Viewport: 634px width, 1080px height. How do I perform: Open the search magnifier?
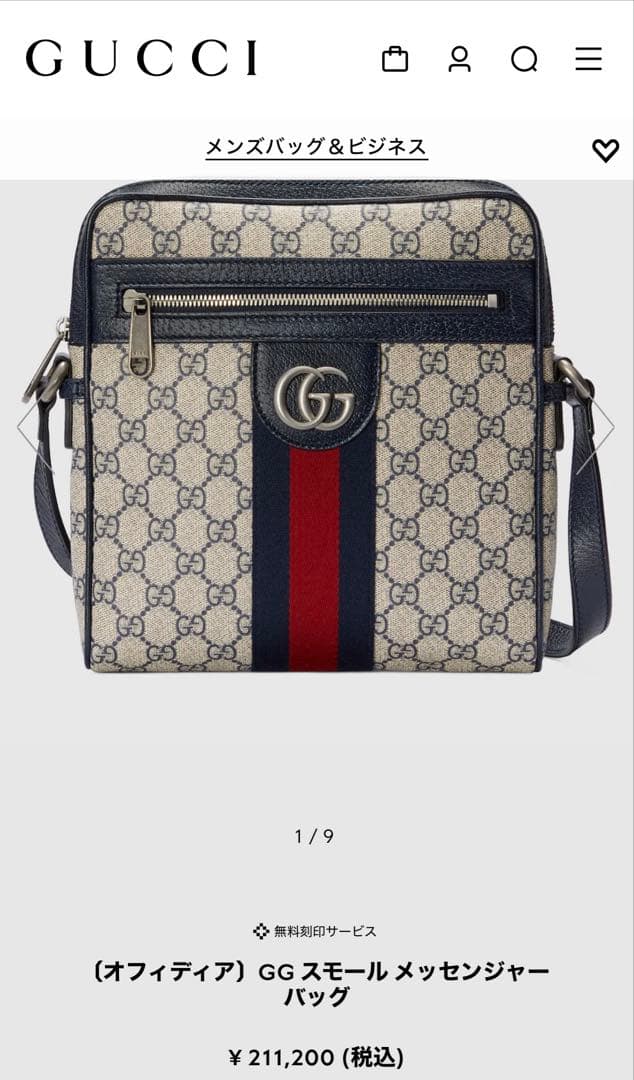[x=524, y=59]
